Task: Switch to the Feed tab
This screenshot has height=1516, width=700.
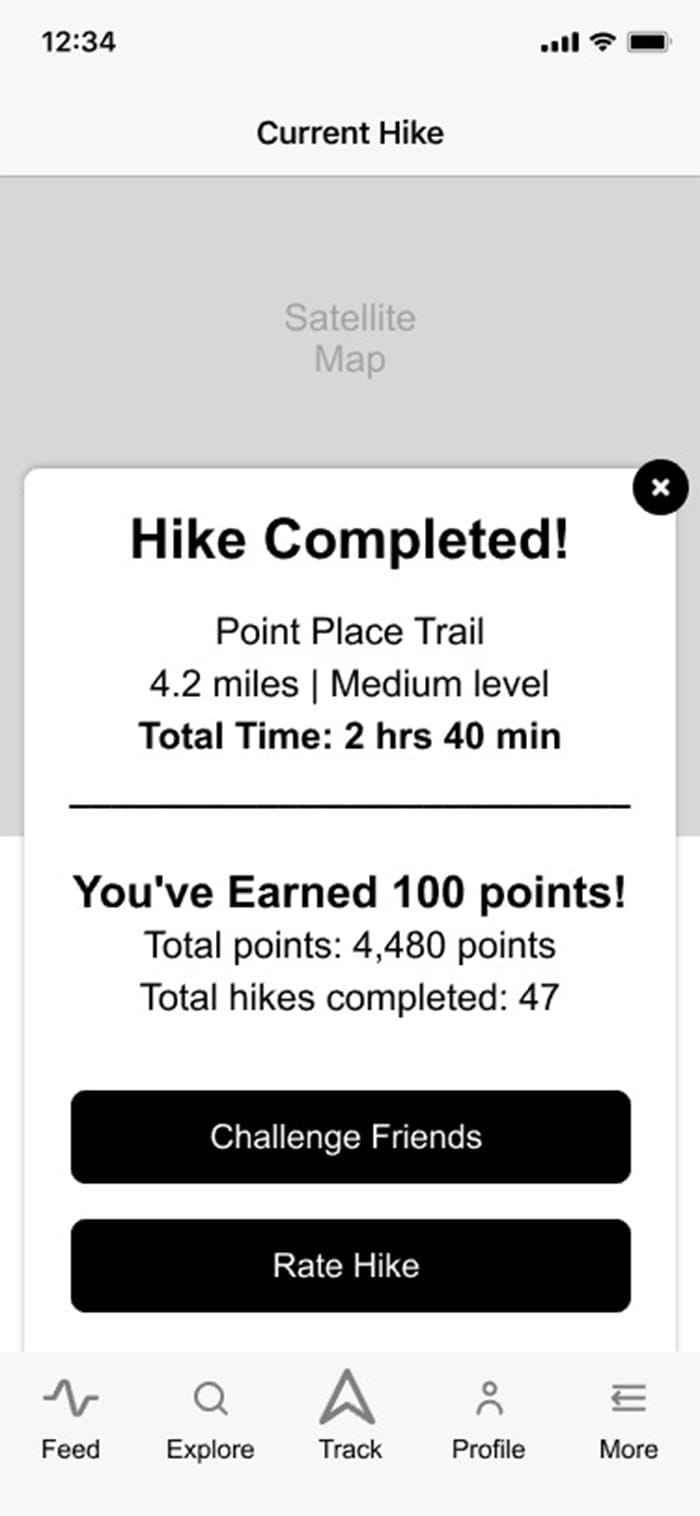Action: point(70,1418)
